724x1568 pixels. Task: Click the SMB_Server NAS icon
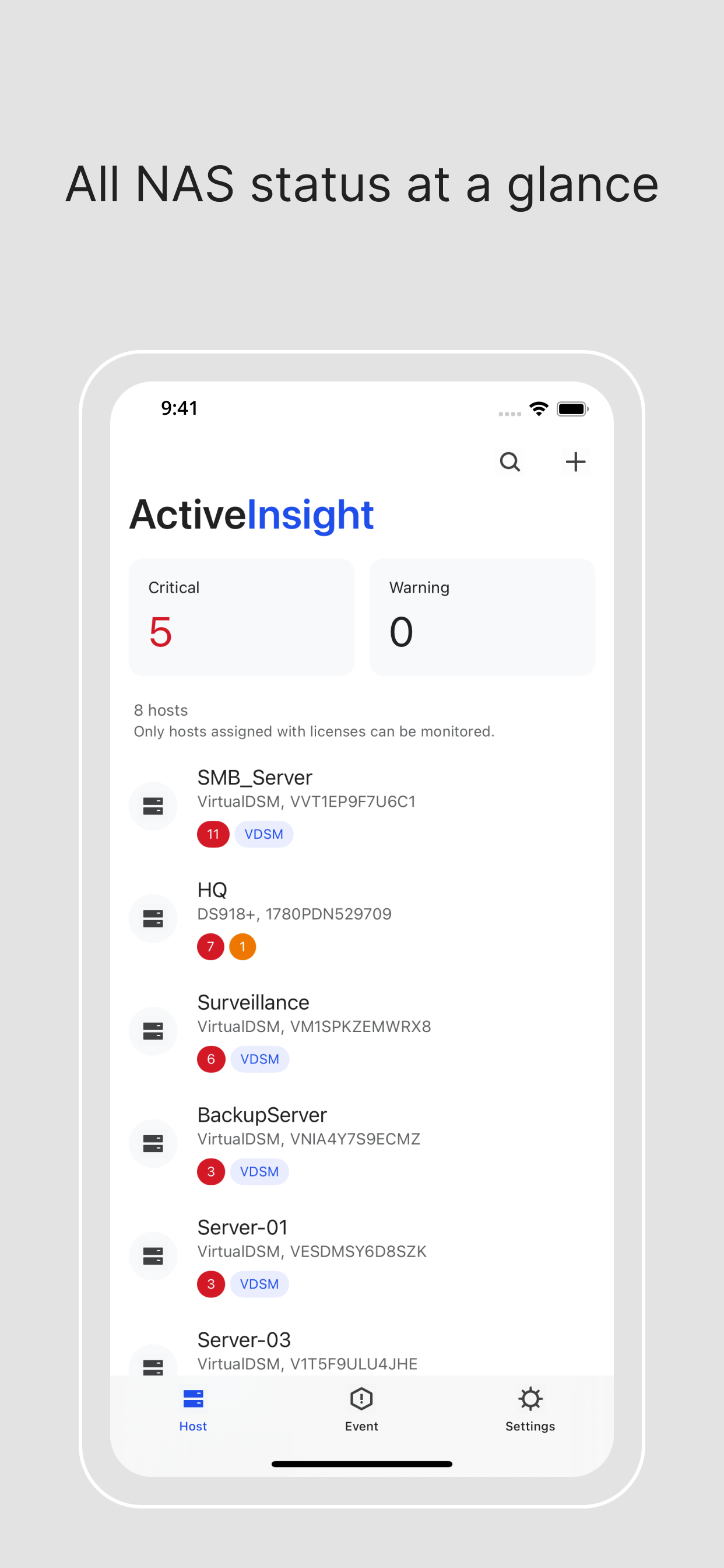tap(153, 806)
